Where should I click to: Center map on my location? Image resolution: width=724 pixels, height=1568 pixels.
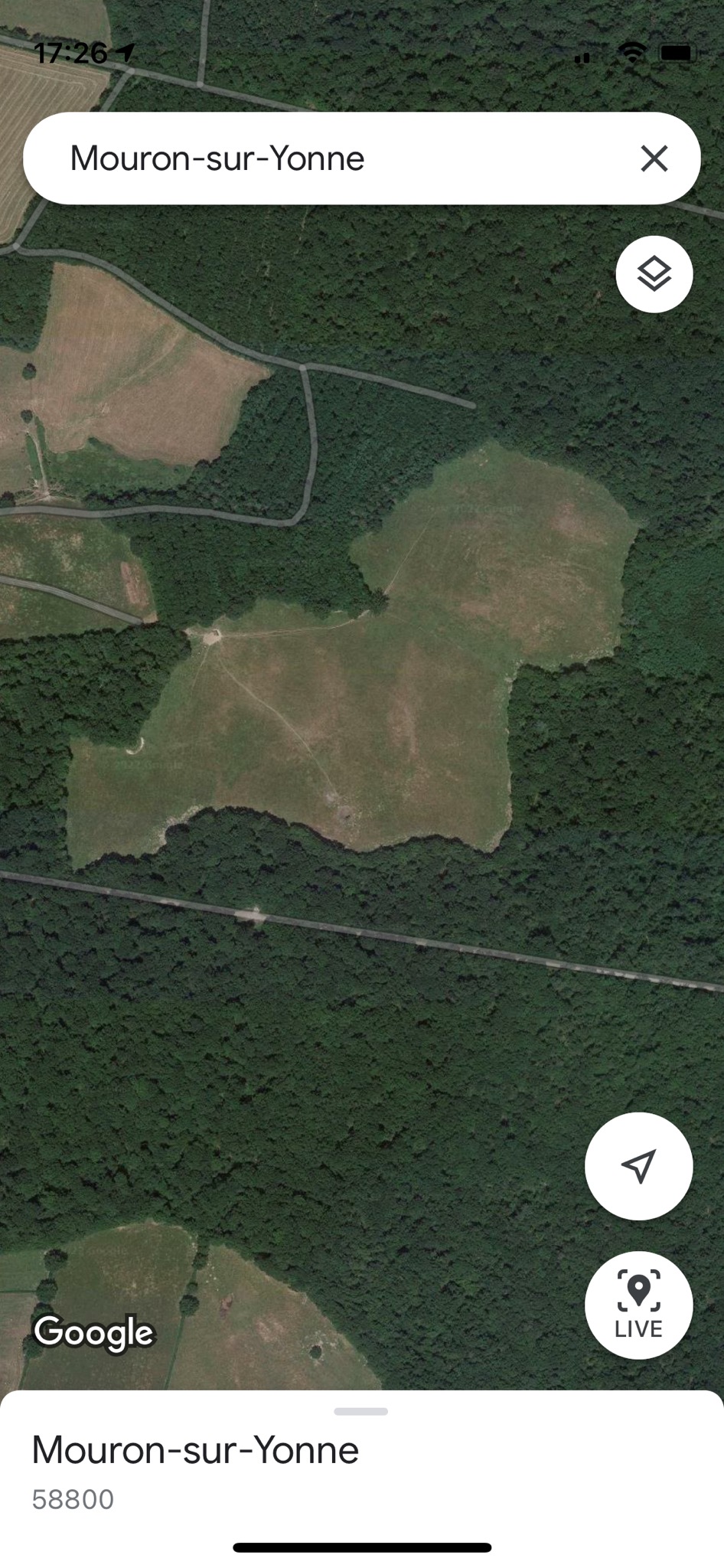point(639,1166)
